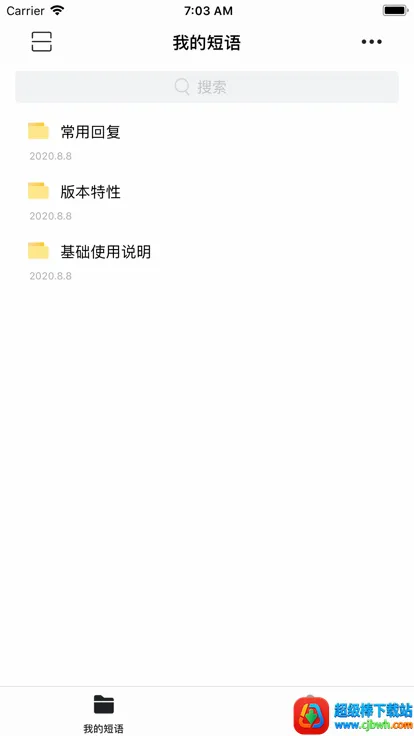Screen dimensions: 414x736
Task: Open the three-dot overflow menu
Action: click(x=371, y=42)
